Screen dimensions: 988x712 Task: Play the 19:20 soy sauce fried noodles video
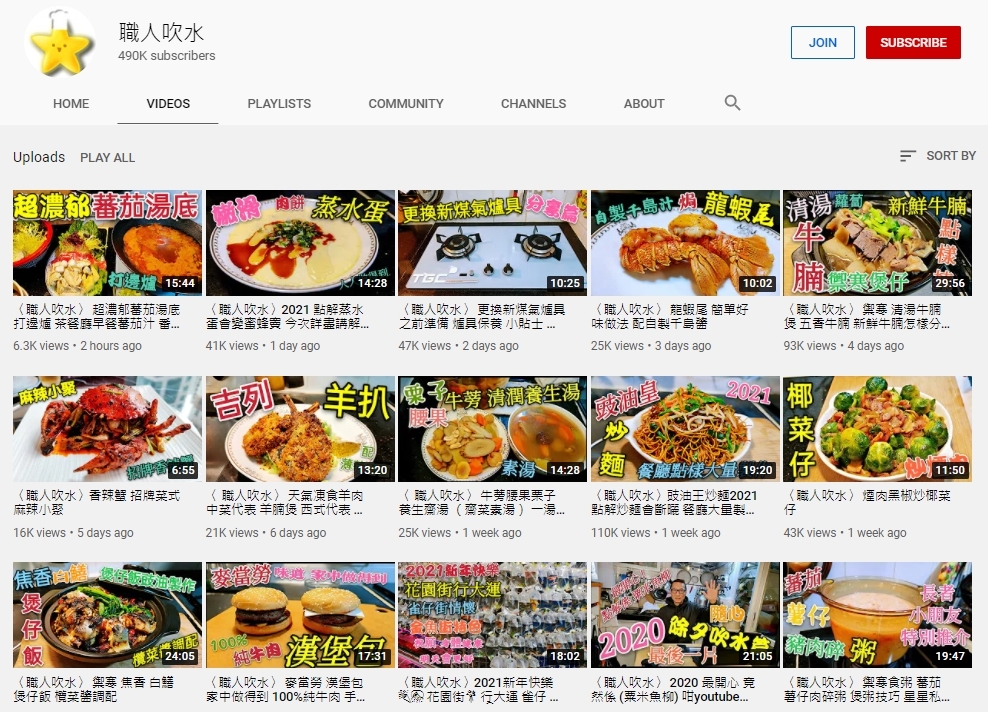point(685,429)
